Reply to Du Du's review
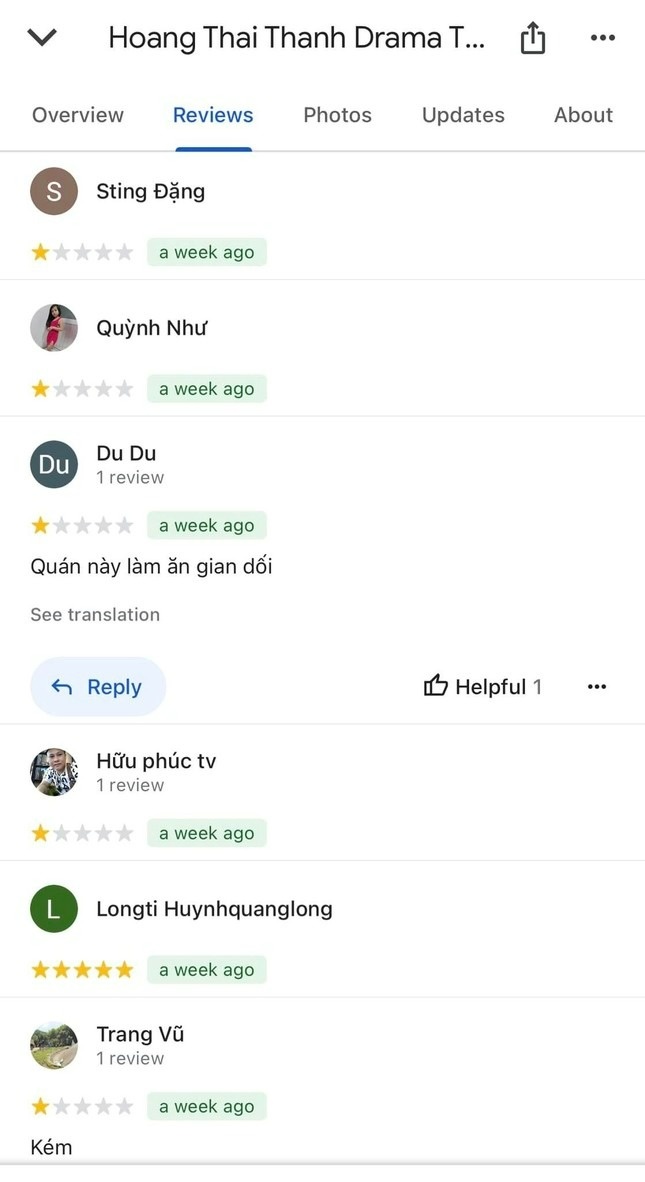The height and width of the screenshot is (1182, 645). pyautogui.click(x=98, y=687)
